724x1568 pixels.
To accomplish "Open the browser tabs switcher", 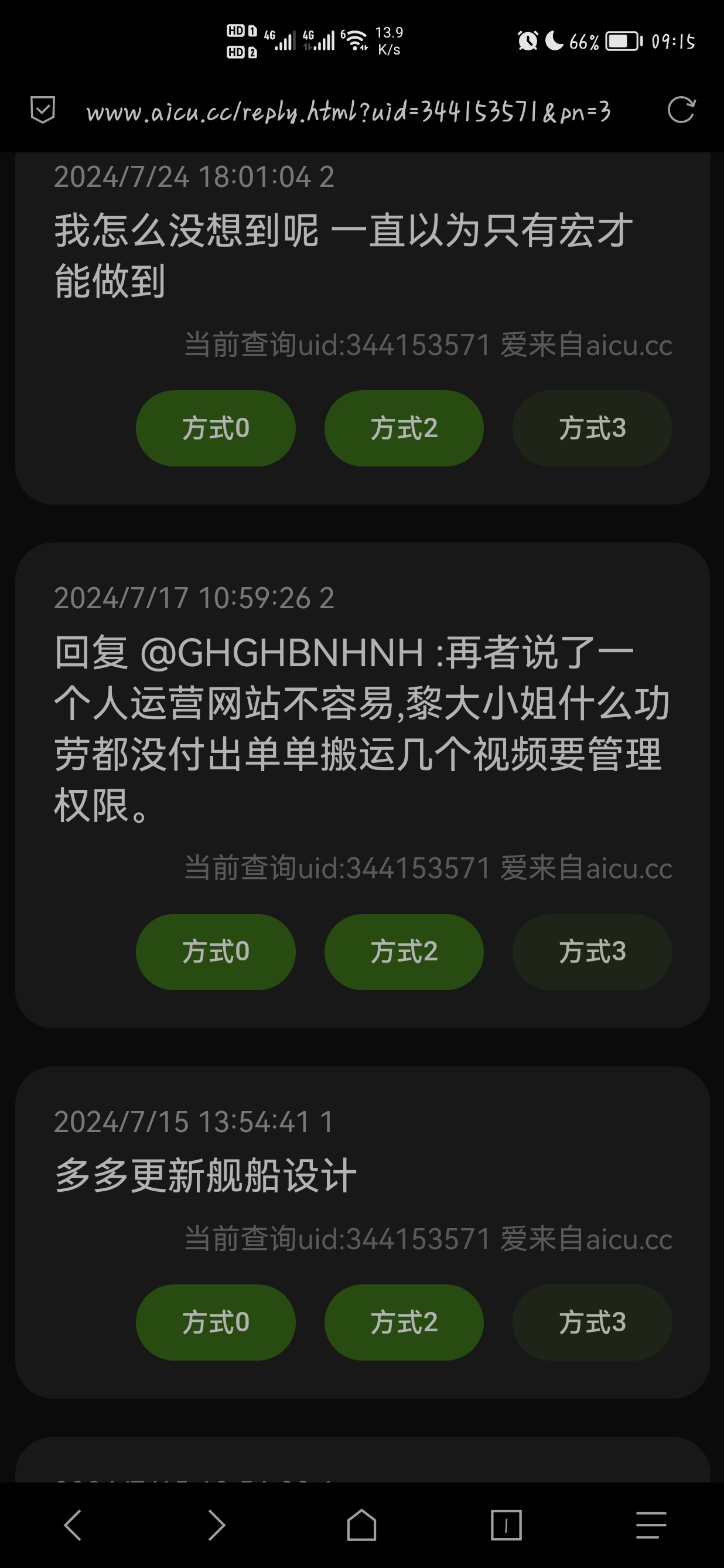I will click(x=506, y=1525).
